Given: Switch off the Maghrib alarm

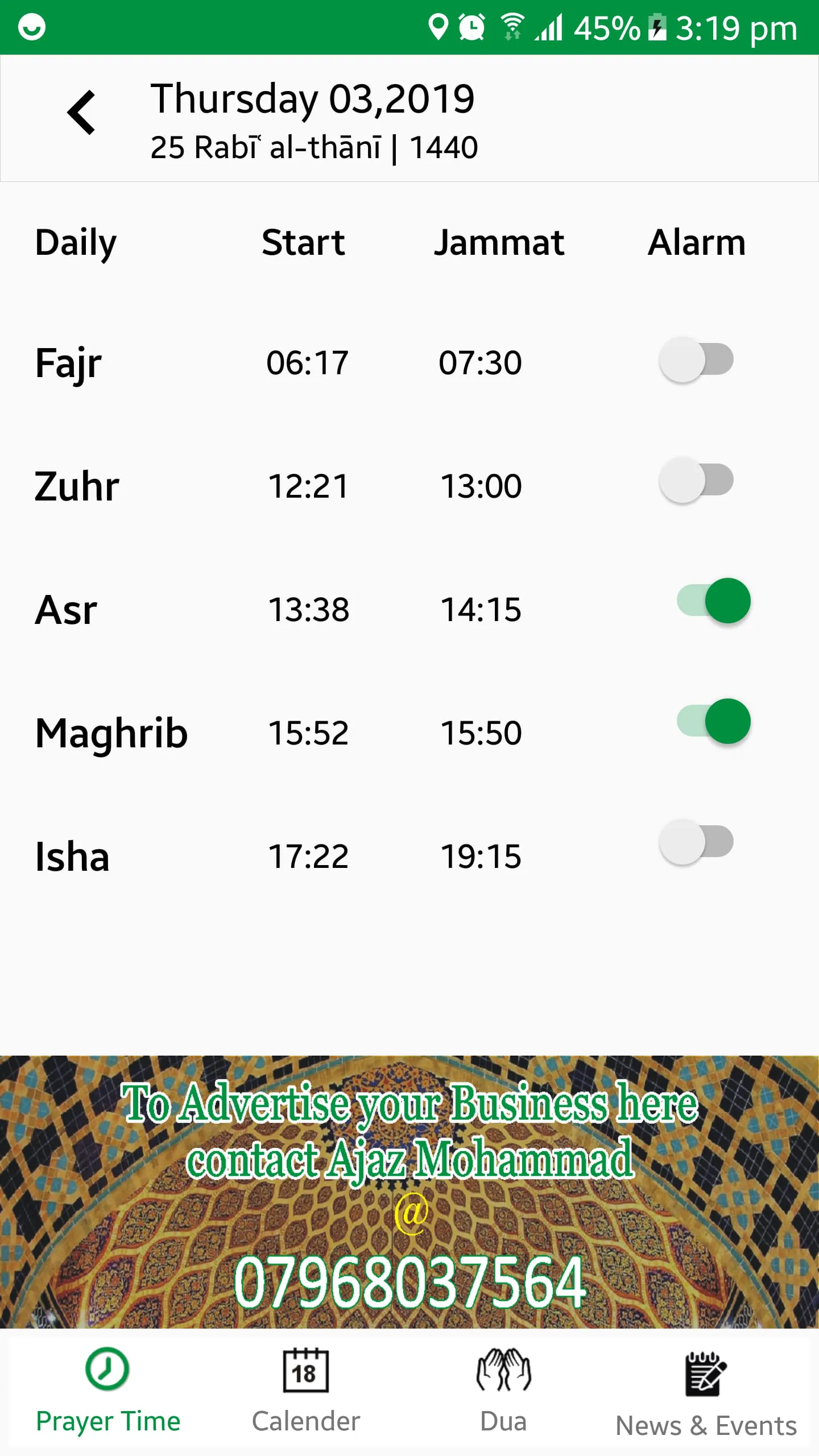Looking at the screenshot, I should pos(713,721).
